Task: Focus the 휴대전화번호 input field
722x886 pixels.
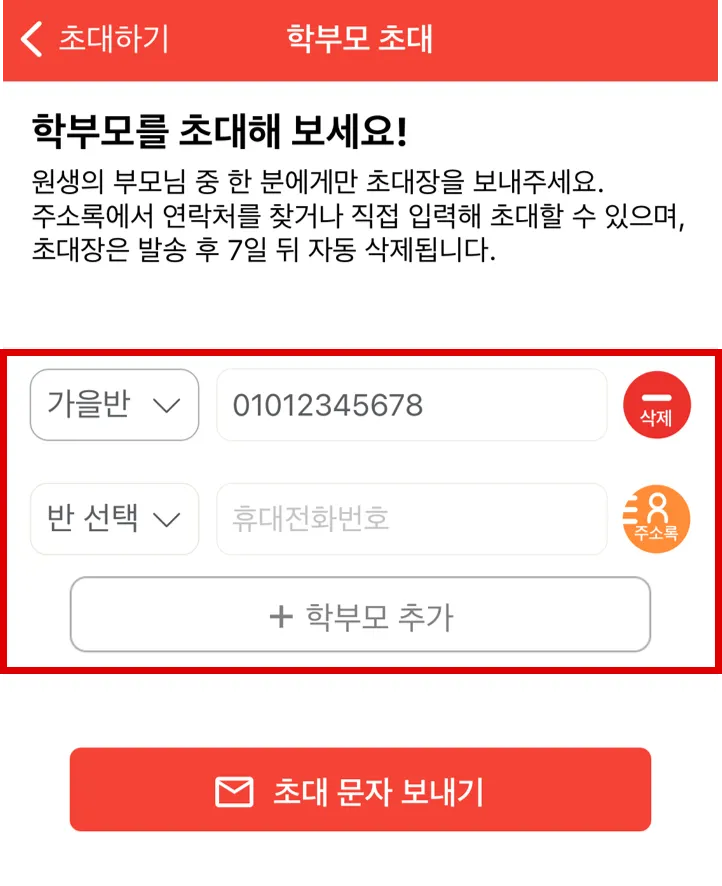Action: [x=411, y=519]
